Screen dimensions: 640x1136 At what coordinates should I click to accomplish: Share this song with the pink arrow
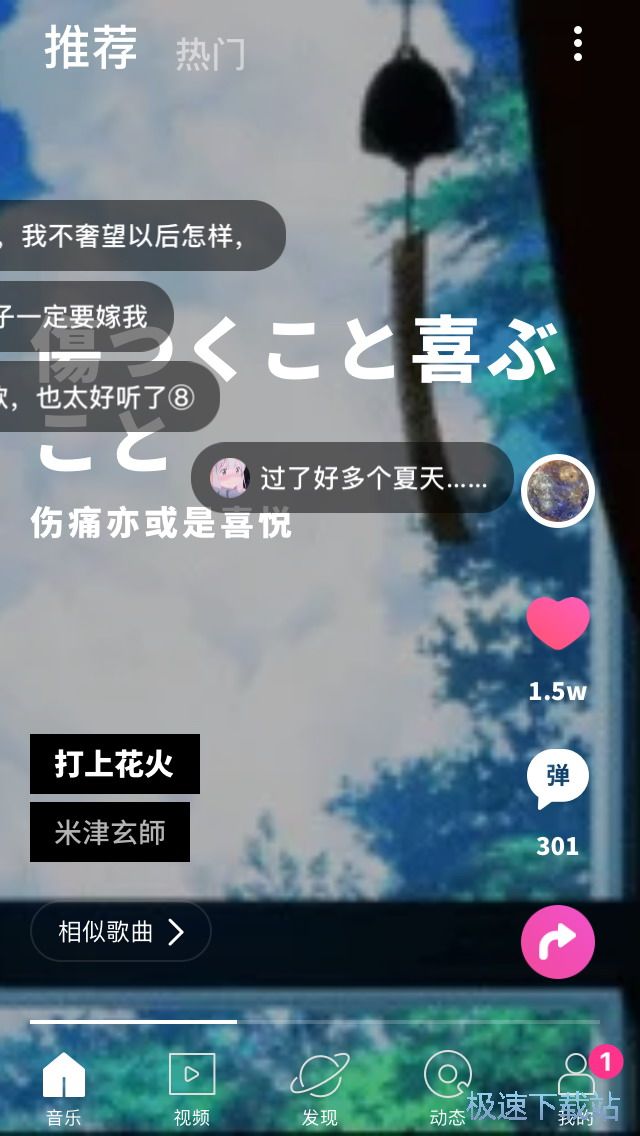[558, 940]
